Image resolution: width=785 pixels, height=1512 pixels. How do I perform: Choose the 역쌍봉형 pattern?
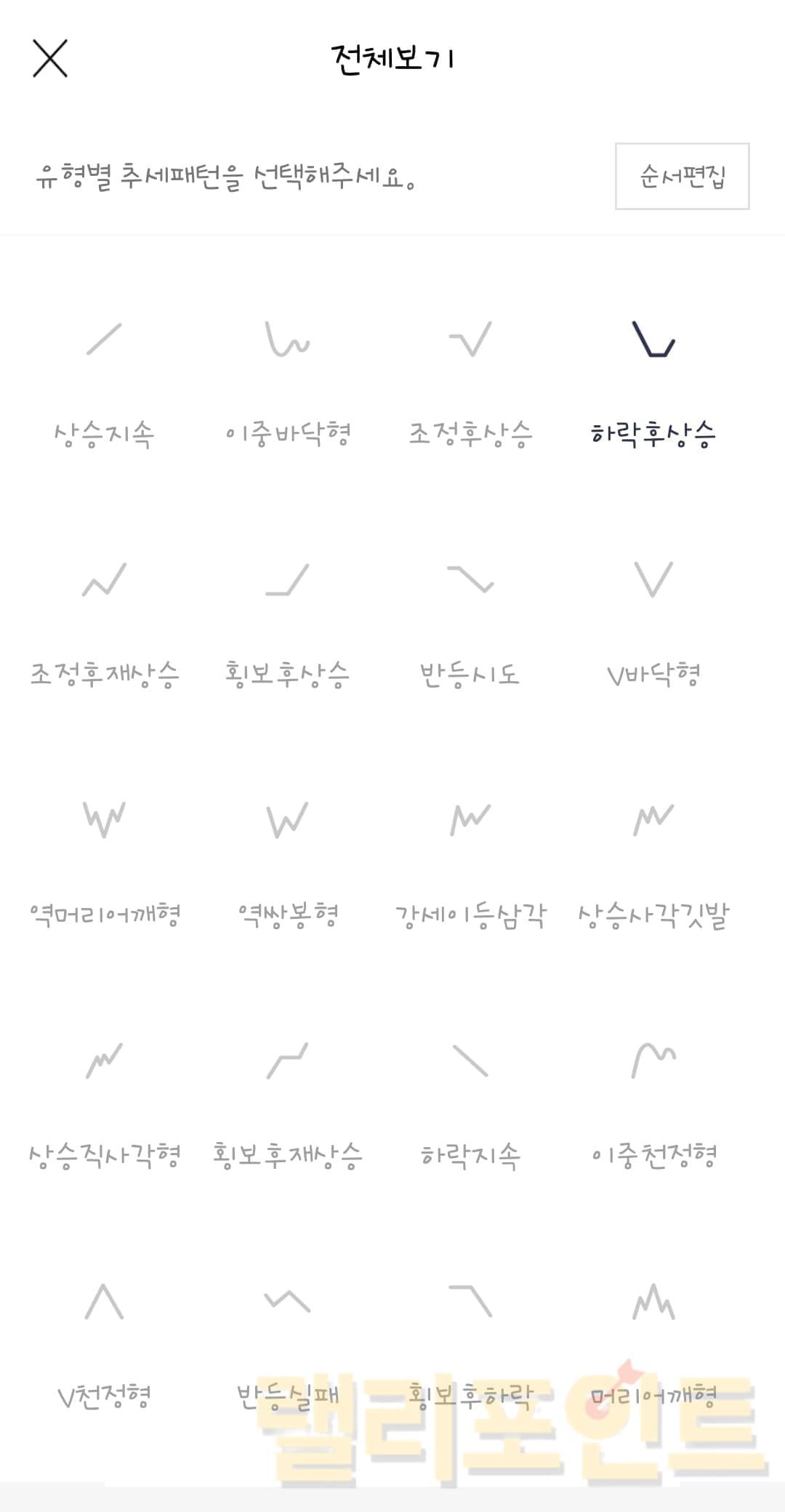[288, 865]
